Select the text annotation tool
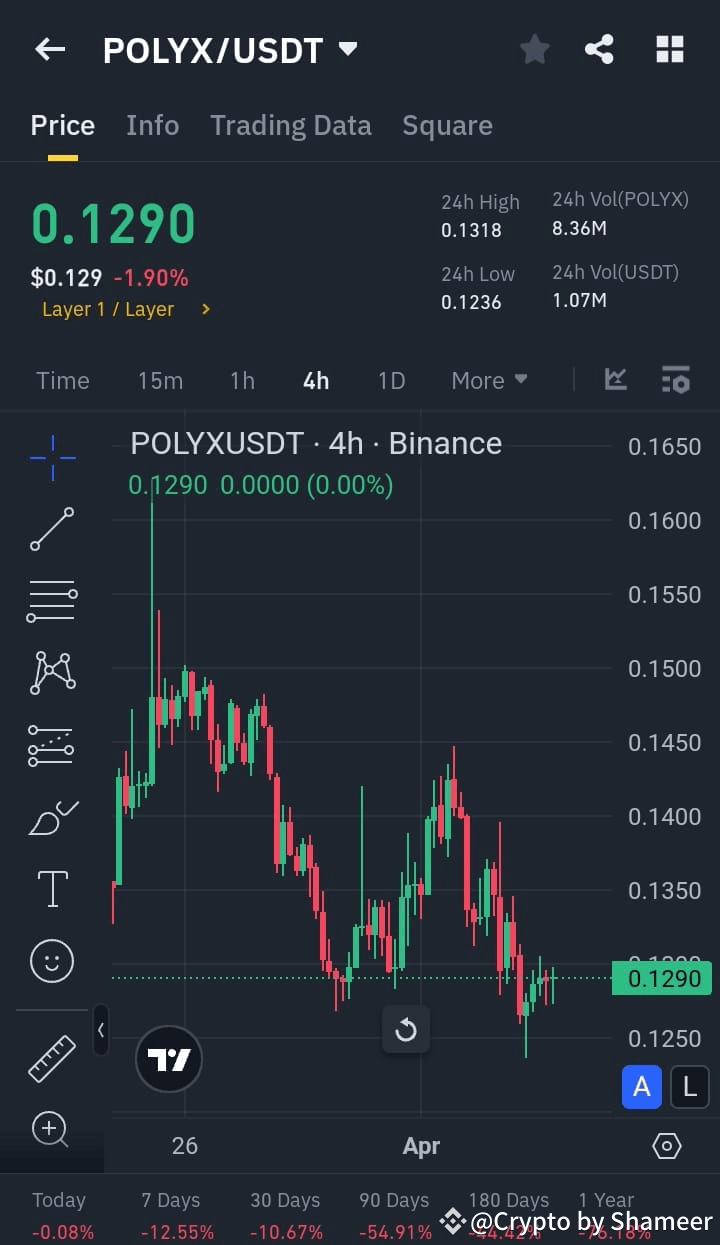Screen dimensions: 720x1245 coord(51,888)
